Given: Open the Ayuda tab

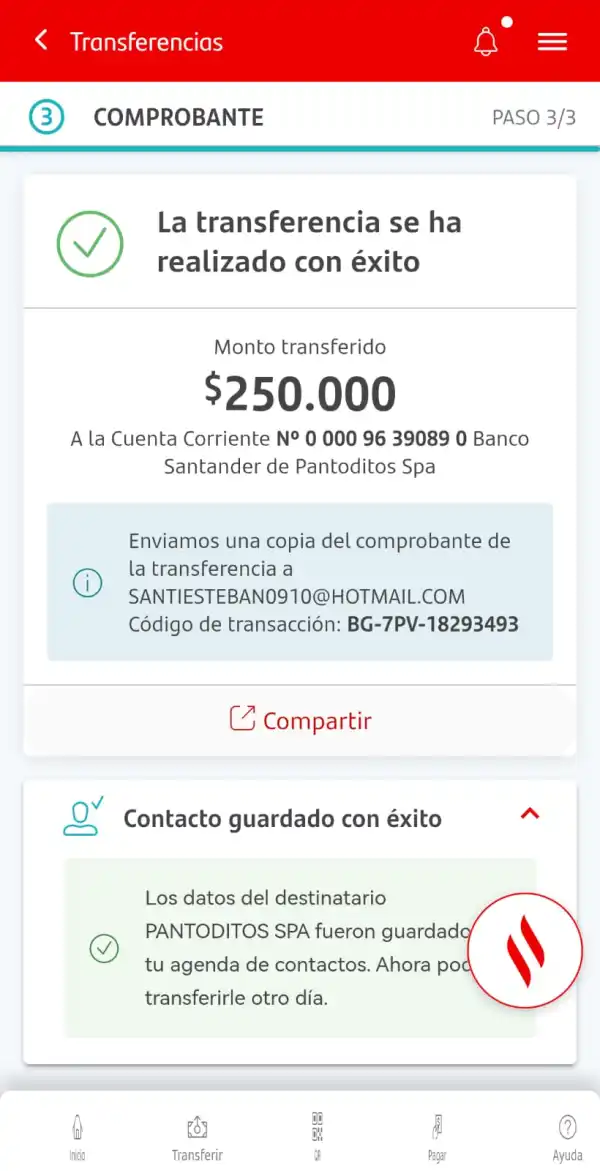Looking at the screenshot, I should tap(567, 1135).
